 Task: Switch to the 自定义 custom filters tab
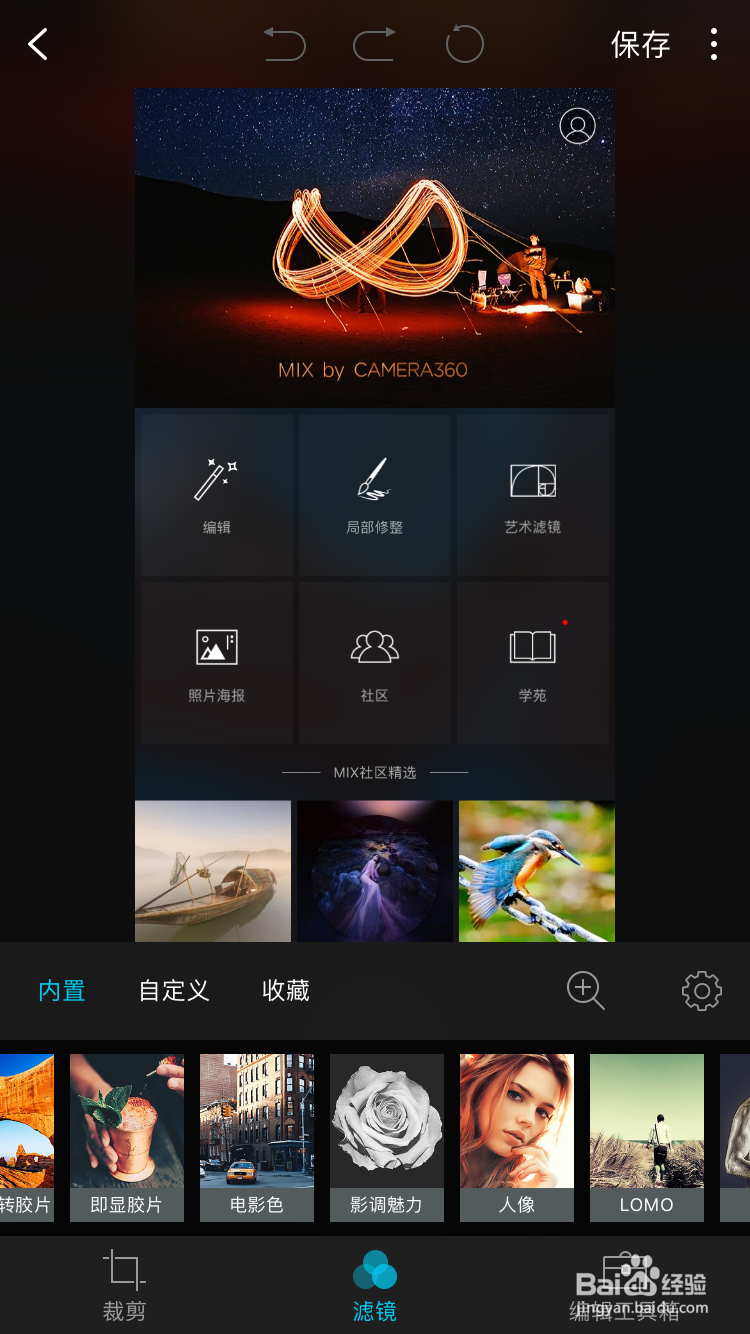click(173, 990)
